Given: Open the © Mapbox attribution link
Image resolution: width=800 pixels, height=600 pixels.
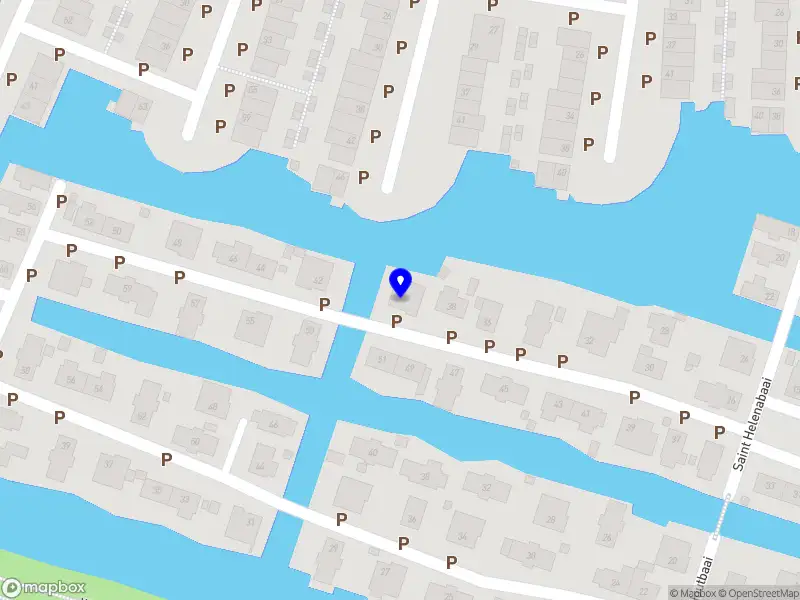Looking at the screenshot, I should point(692,593).
